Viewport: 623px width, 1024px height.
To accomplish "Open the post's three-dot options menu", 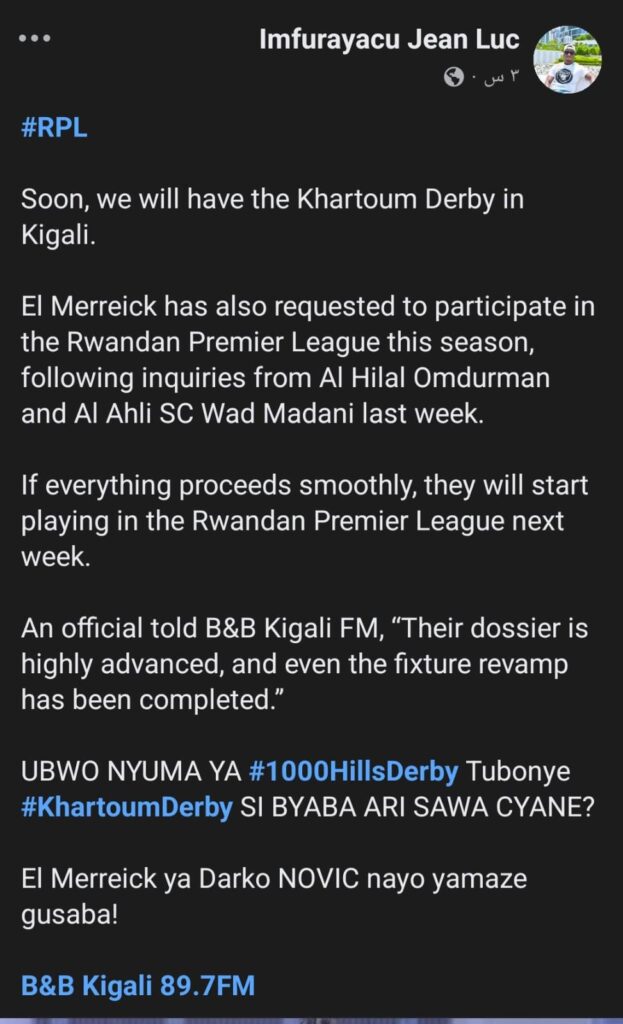I will [x=35, y=39].
